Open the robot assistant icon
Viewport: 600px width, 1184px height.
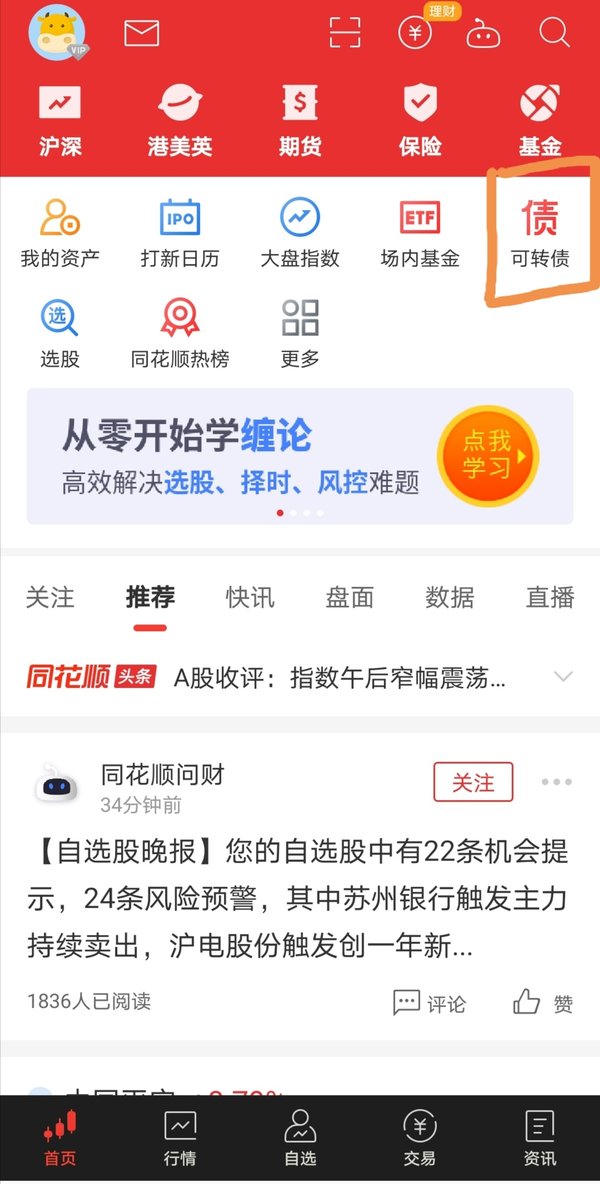coord(483,33)
